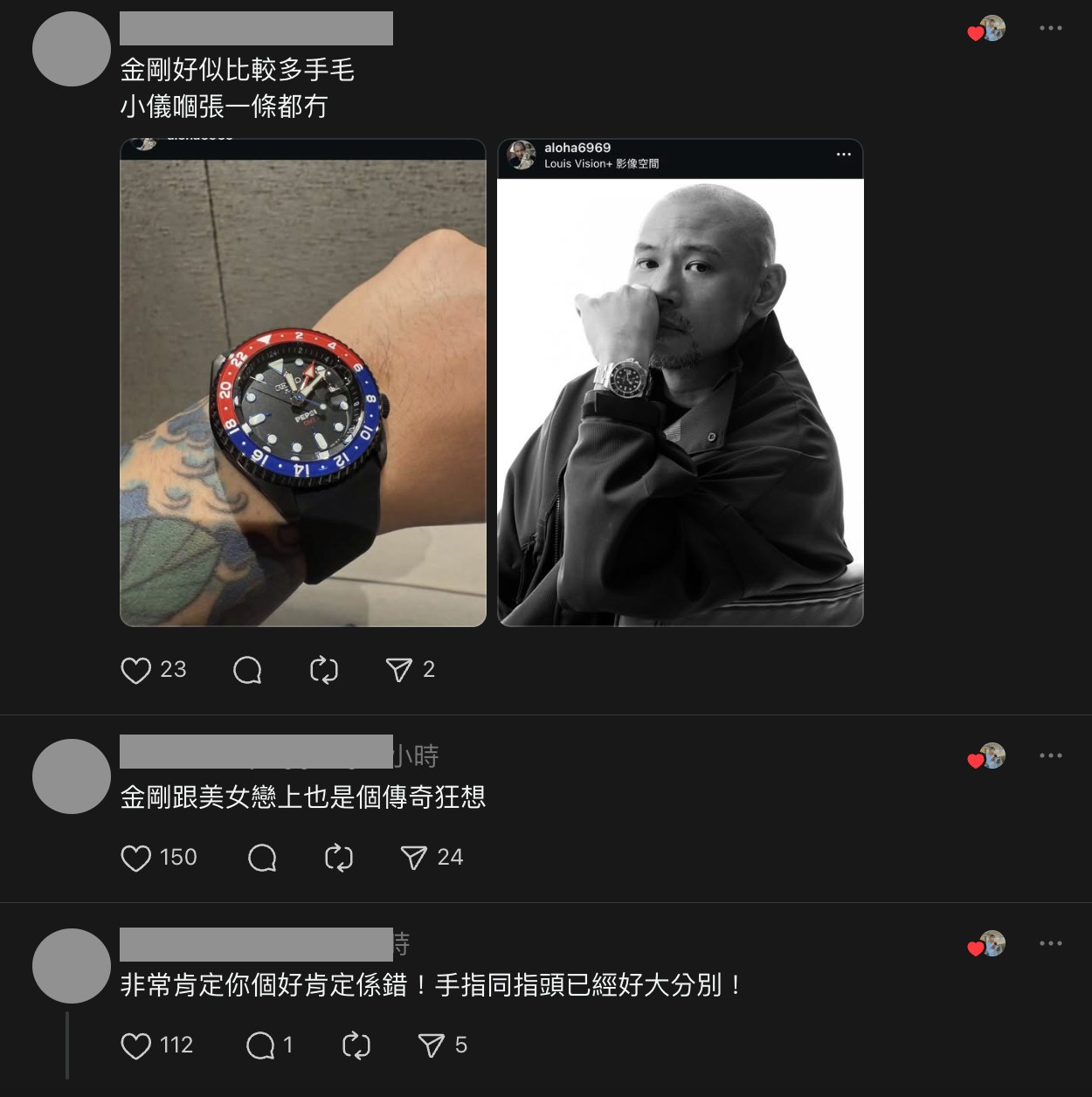Screen dimensions: 1092x1097
Task: Open overflow menu for 金剛跟美女戀上 post
Action: 1050,755
